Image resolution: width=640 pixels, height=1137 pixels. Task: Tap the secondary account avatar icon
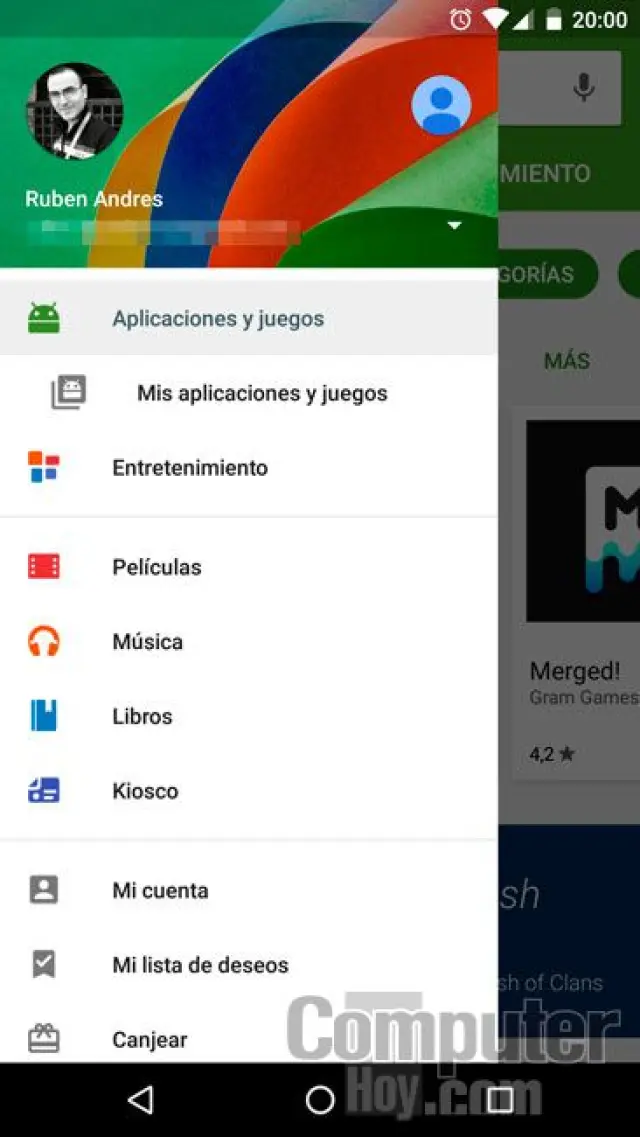click(x=441, y=105)
